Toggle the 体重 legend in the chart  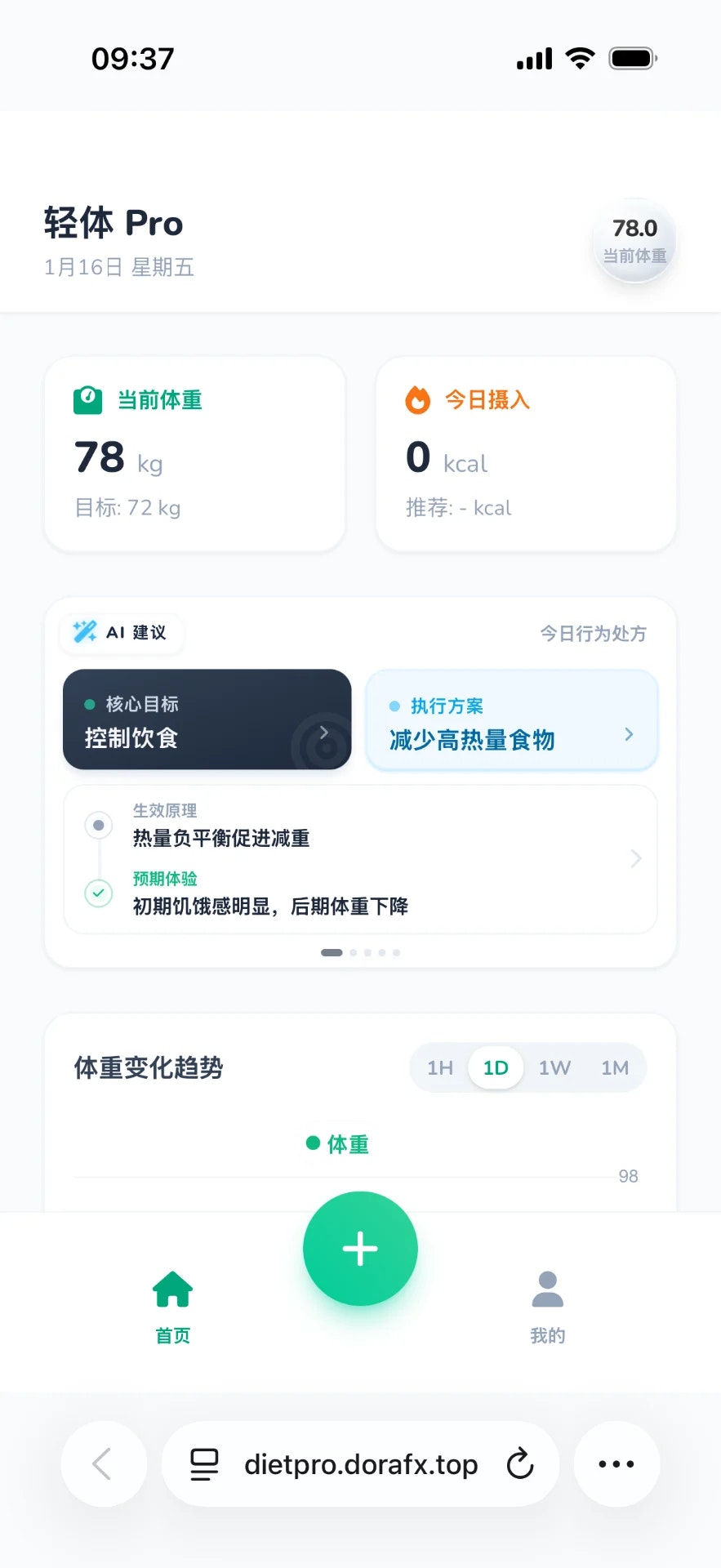click(337, 1144)
